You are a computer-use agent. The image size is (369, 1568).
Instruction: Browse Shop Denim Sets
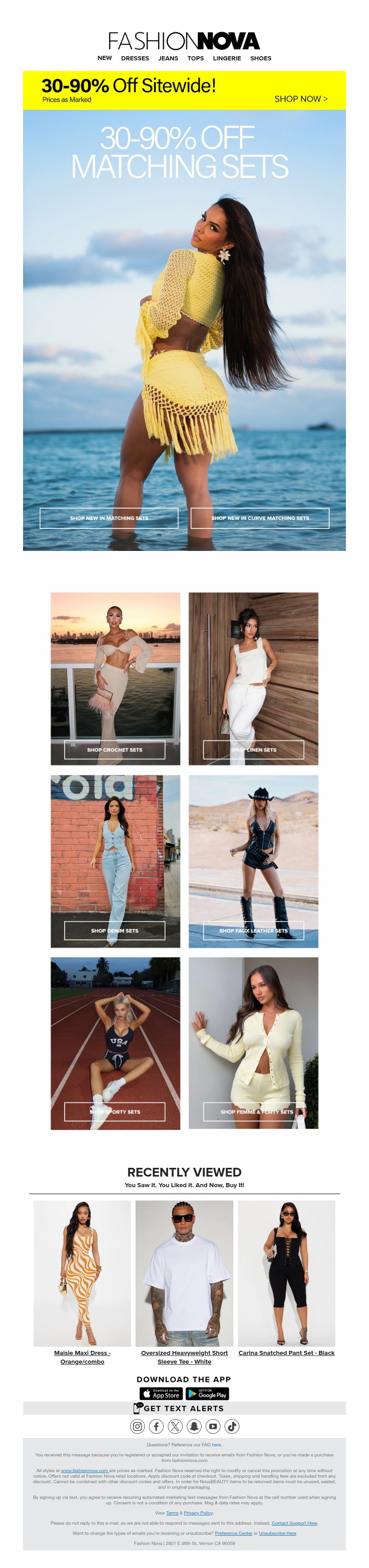(114, 930)
